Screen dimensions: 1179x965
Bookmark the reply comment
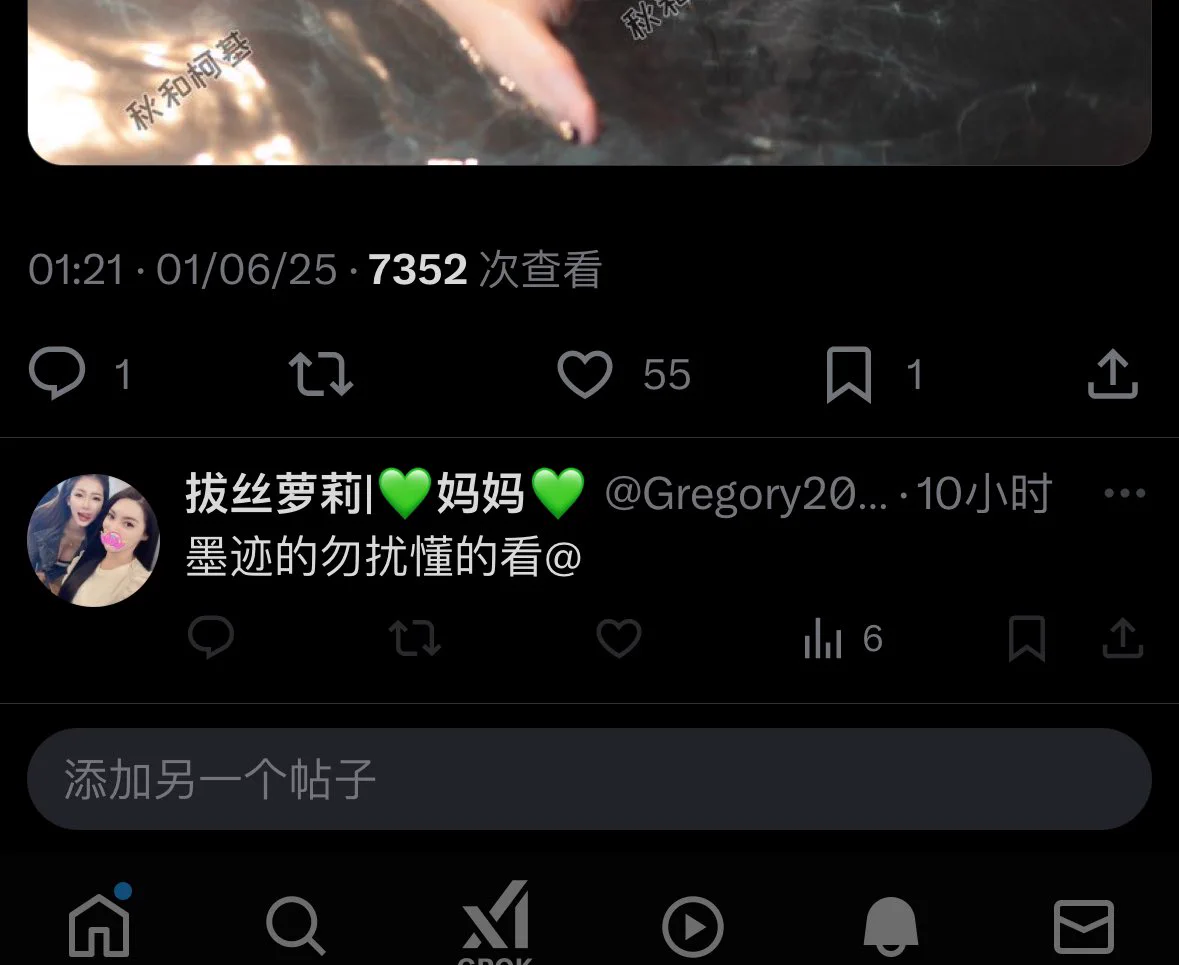pyautogui.click(x=1027, y=638)
